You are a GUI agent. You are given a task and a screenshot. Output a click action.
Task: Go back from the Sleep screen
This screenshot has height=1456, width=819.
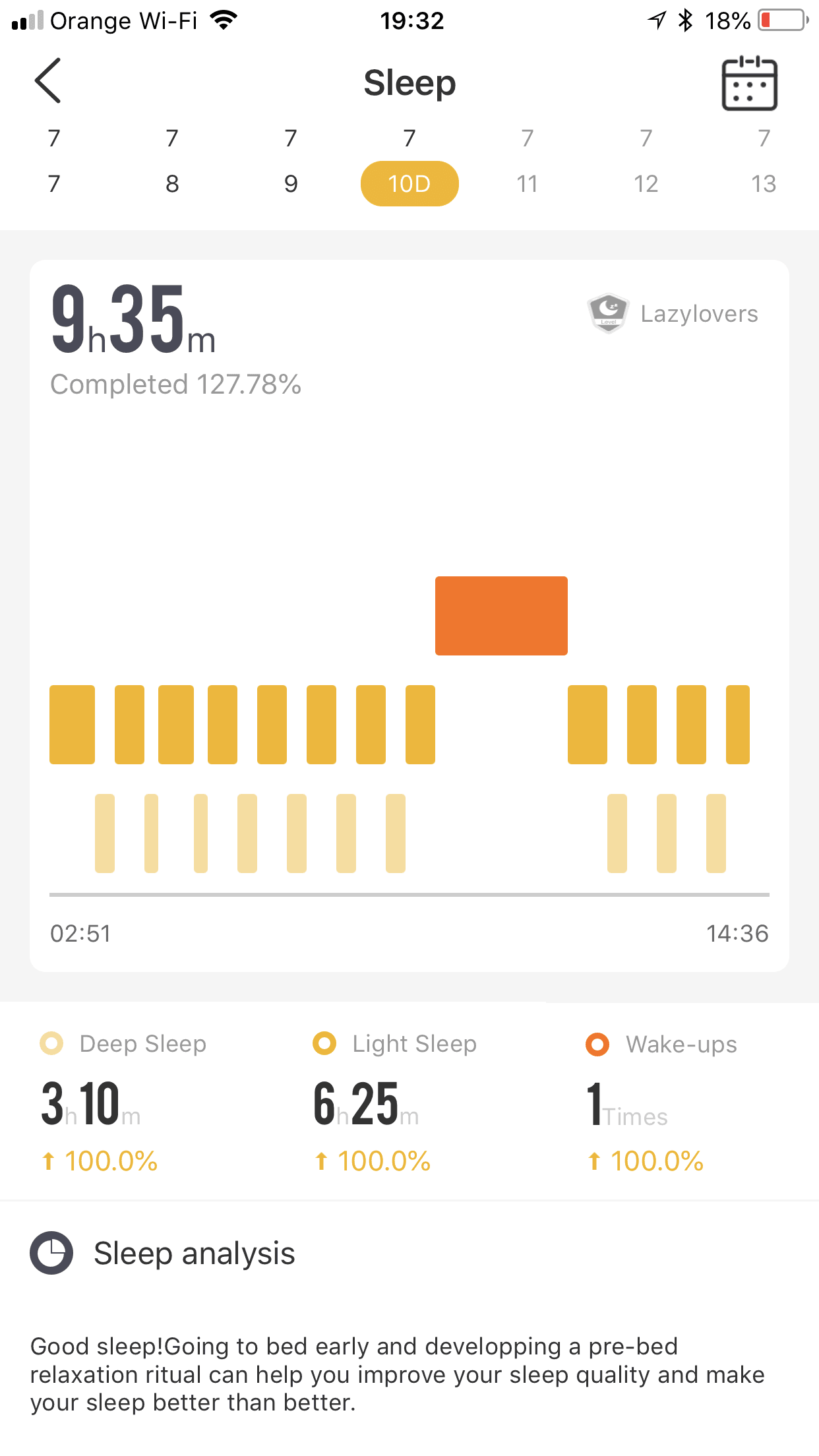pyautogui.click(x=48, y=81)
